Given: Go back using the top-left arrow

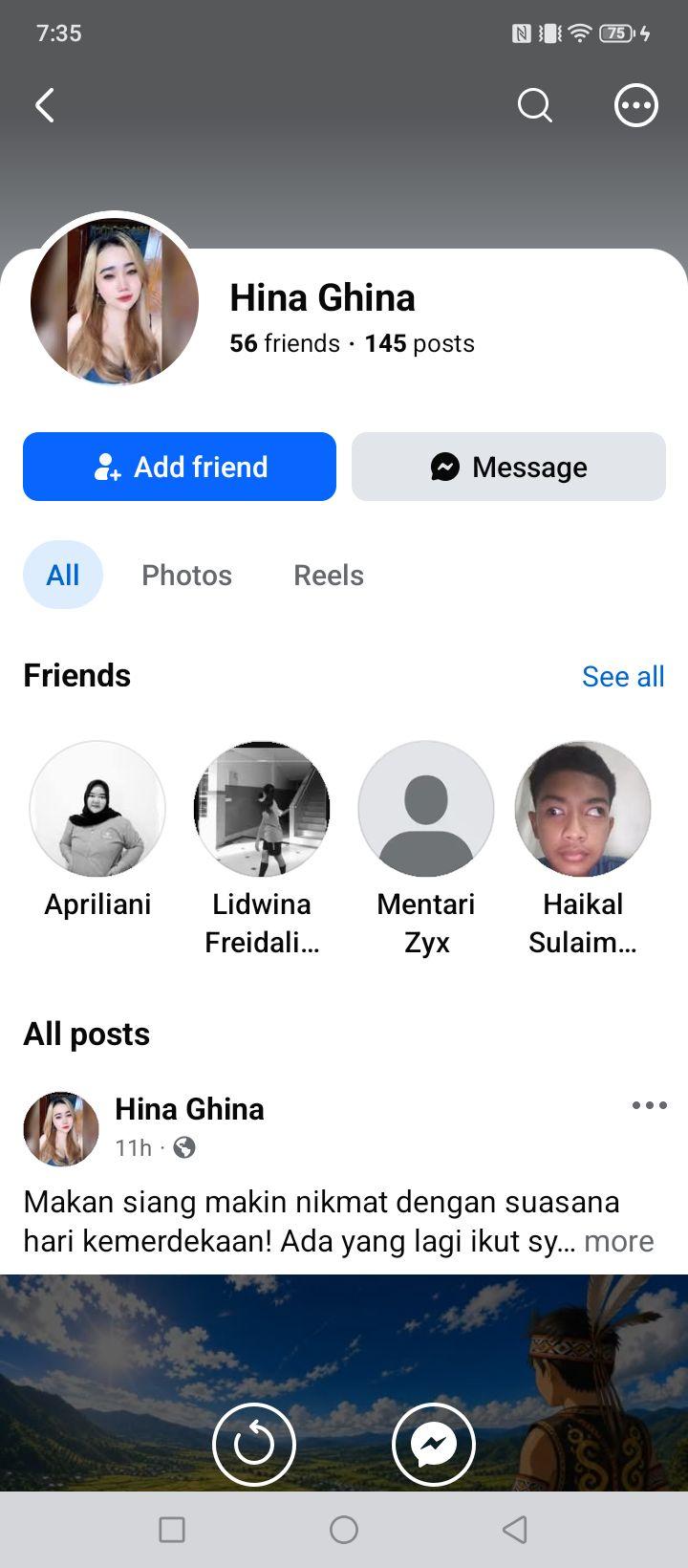Looking at the screenshot, I should 45,105.
